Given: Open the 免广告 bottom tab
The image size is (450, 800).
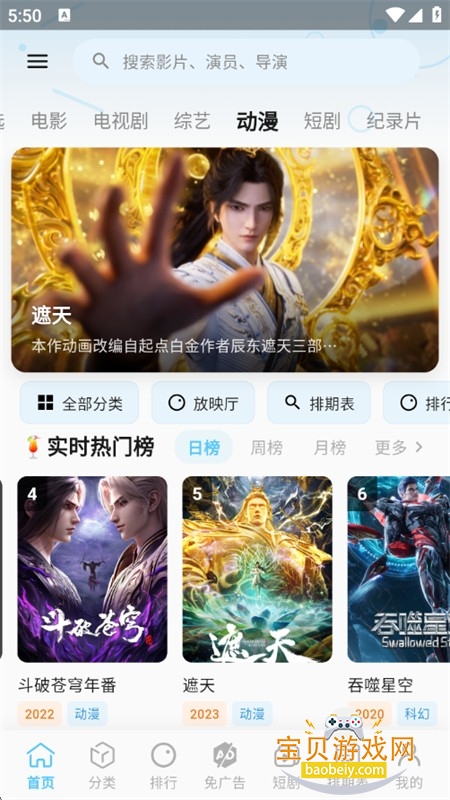Looking at the screenshot, I should [x=224, y=766].
